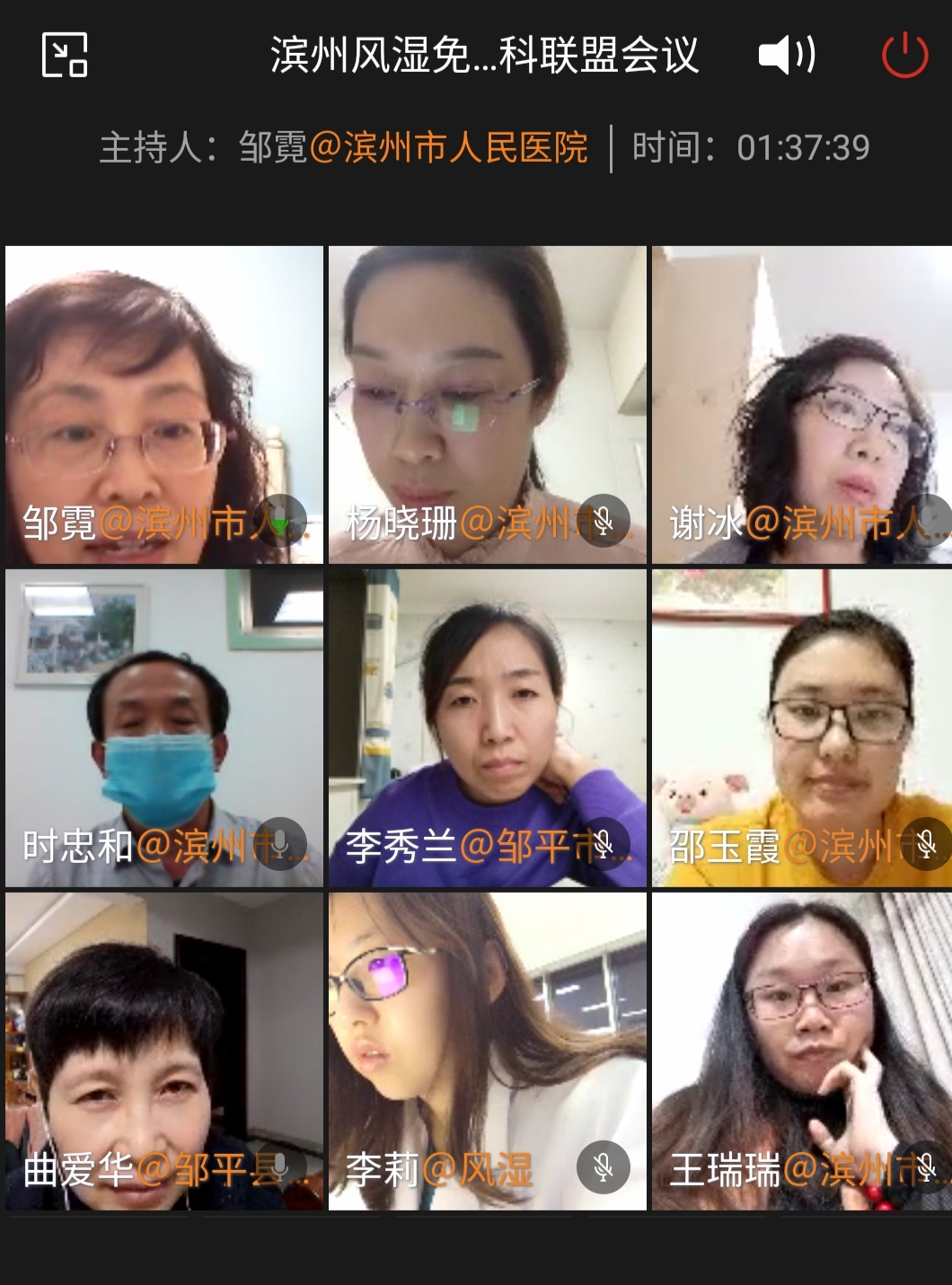Select 杨晓珊's video tile
952x1285 pixels.
pos(487,404)
